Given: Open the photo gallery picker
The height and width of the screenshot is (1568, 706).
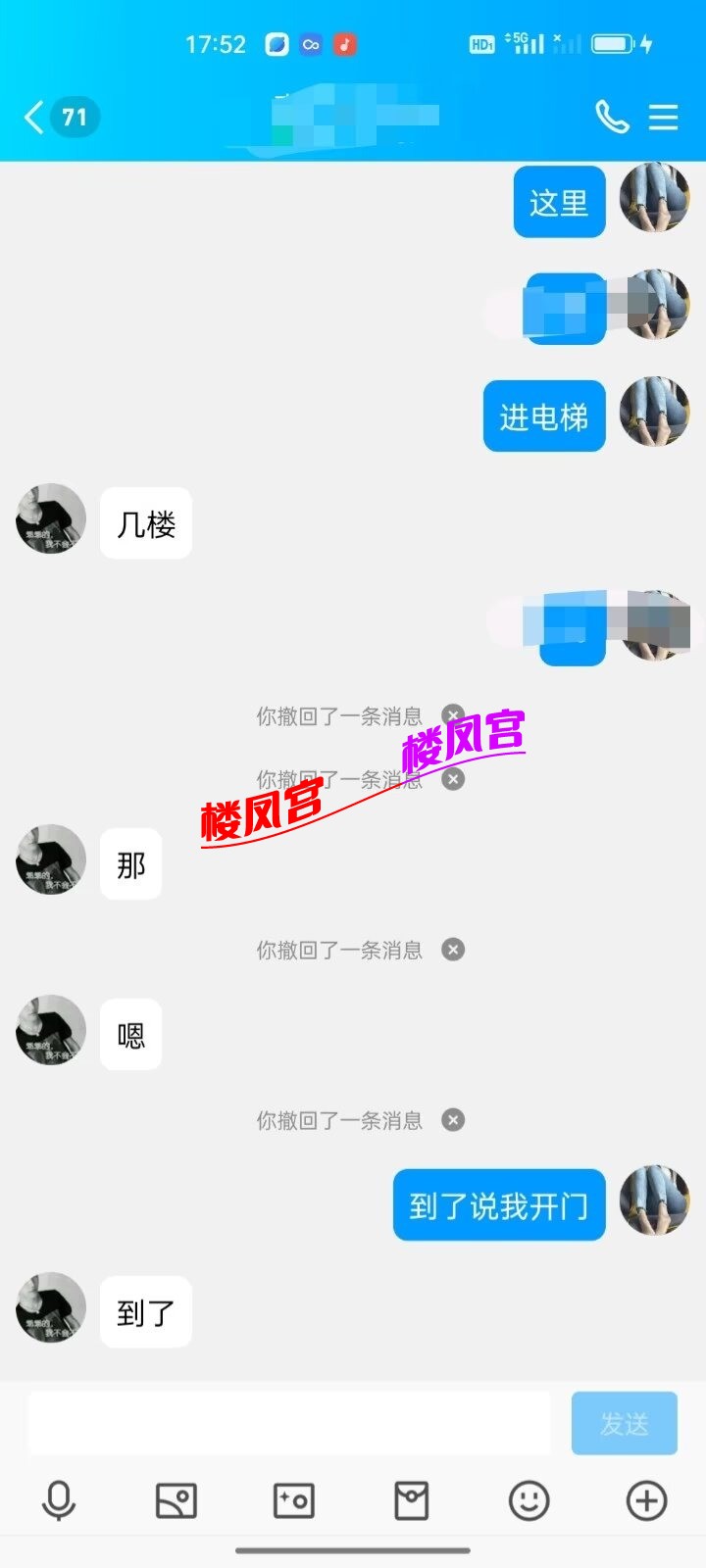Looking at the screenshot, I should pyautogui.click(x=176, y=1500).
